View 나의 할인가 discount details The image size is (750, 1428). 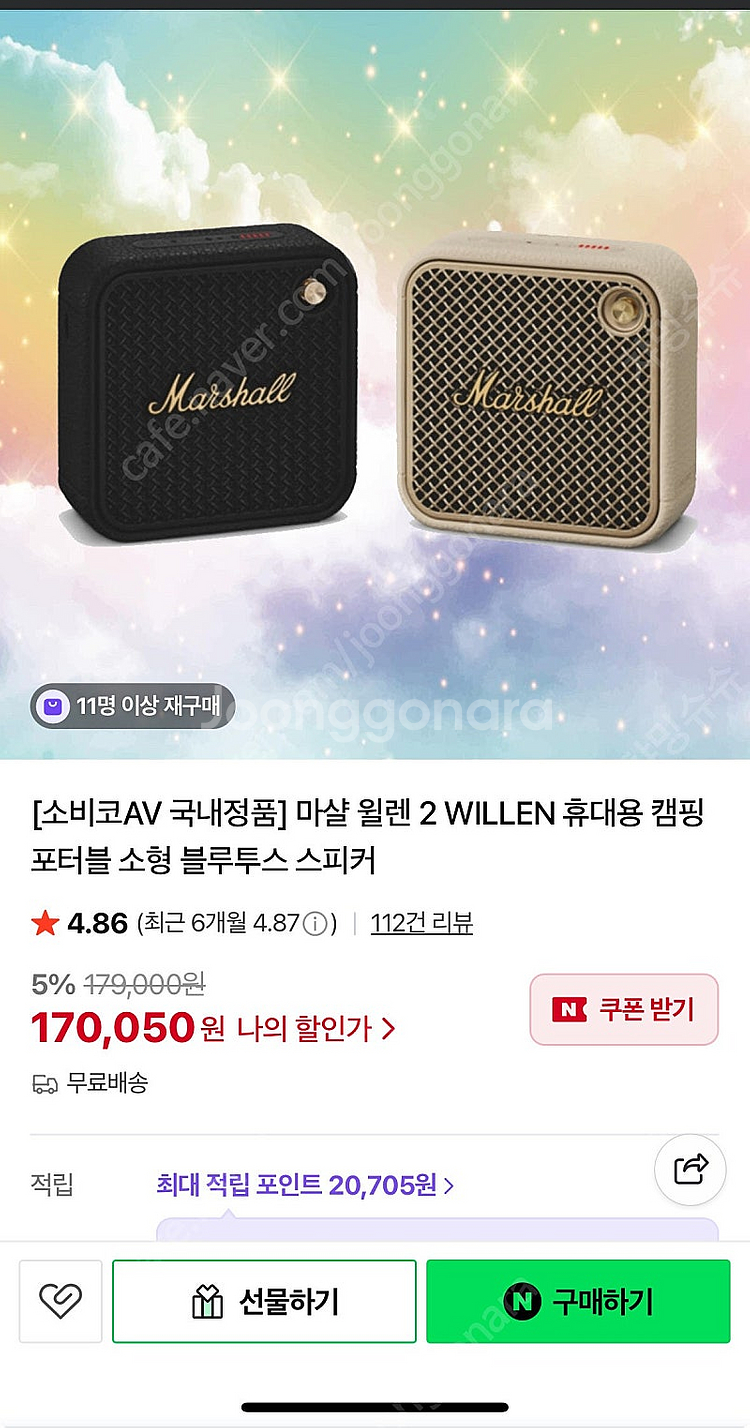click(316, 1028)
